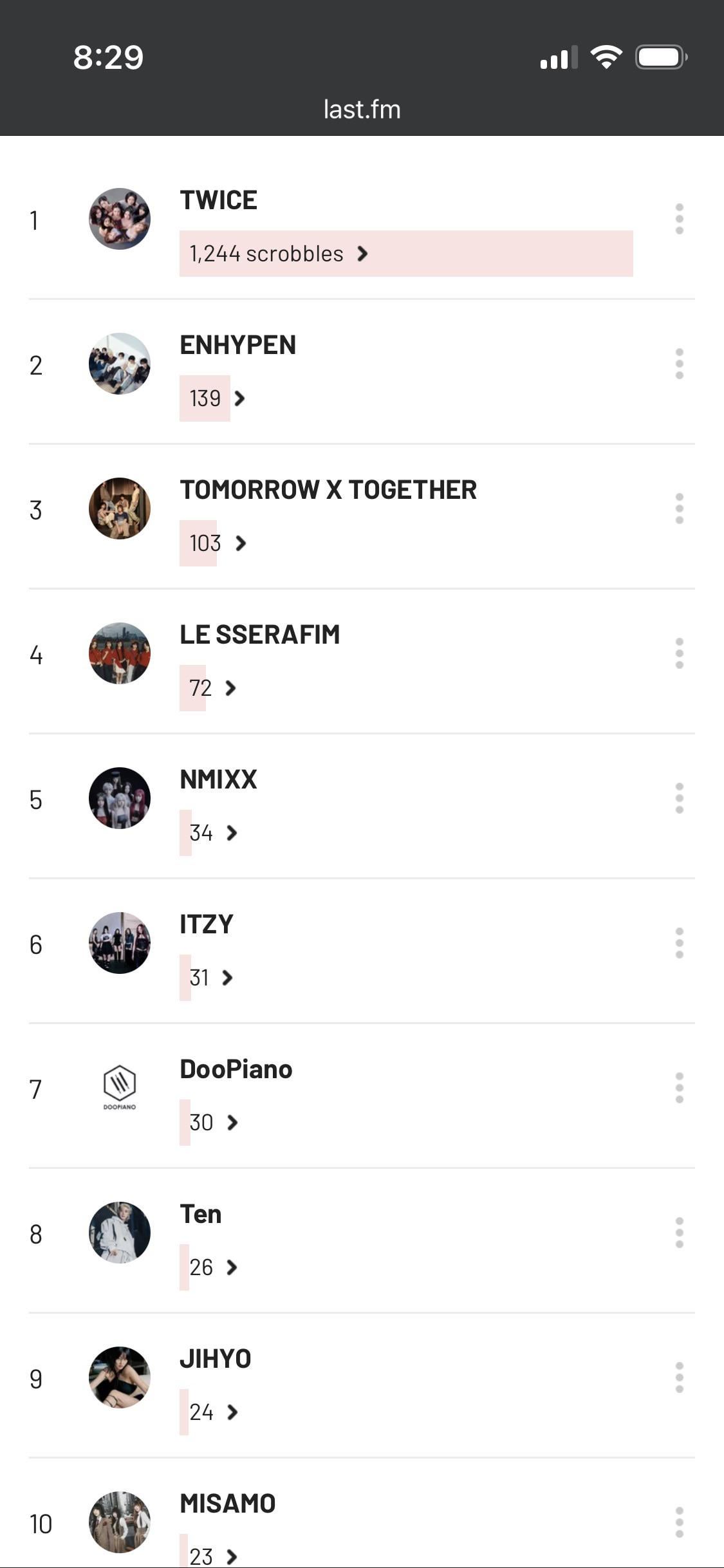Open TOMORROW X TOGETHER artist page
Viewport: 724px width, 1568px height.
point(328,490)
